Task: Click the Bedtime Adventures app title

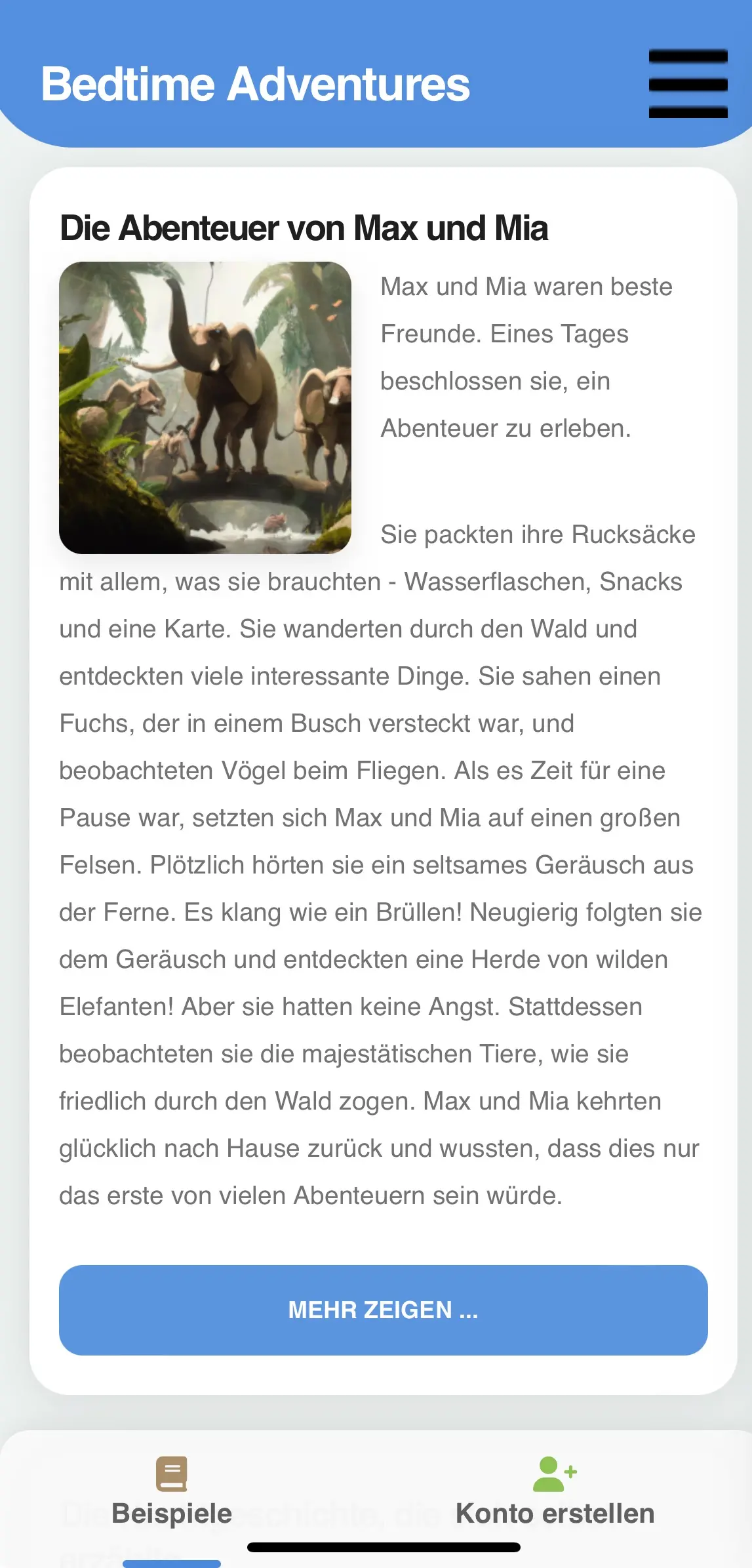Action: (x=256, y=84)
